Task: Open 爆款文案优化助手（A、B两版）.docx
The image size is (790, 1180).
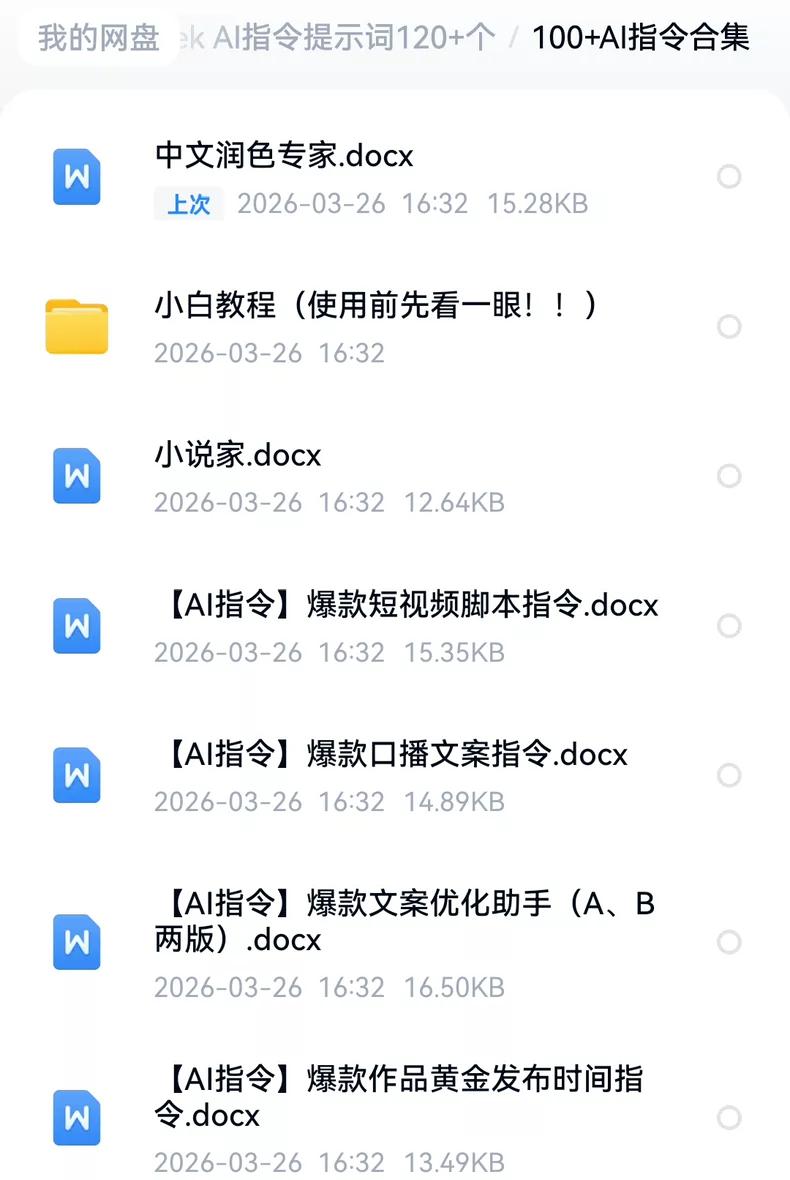Action: pos(404,921)
